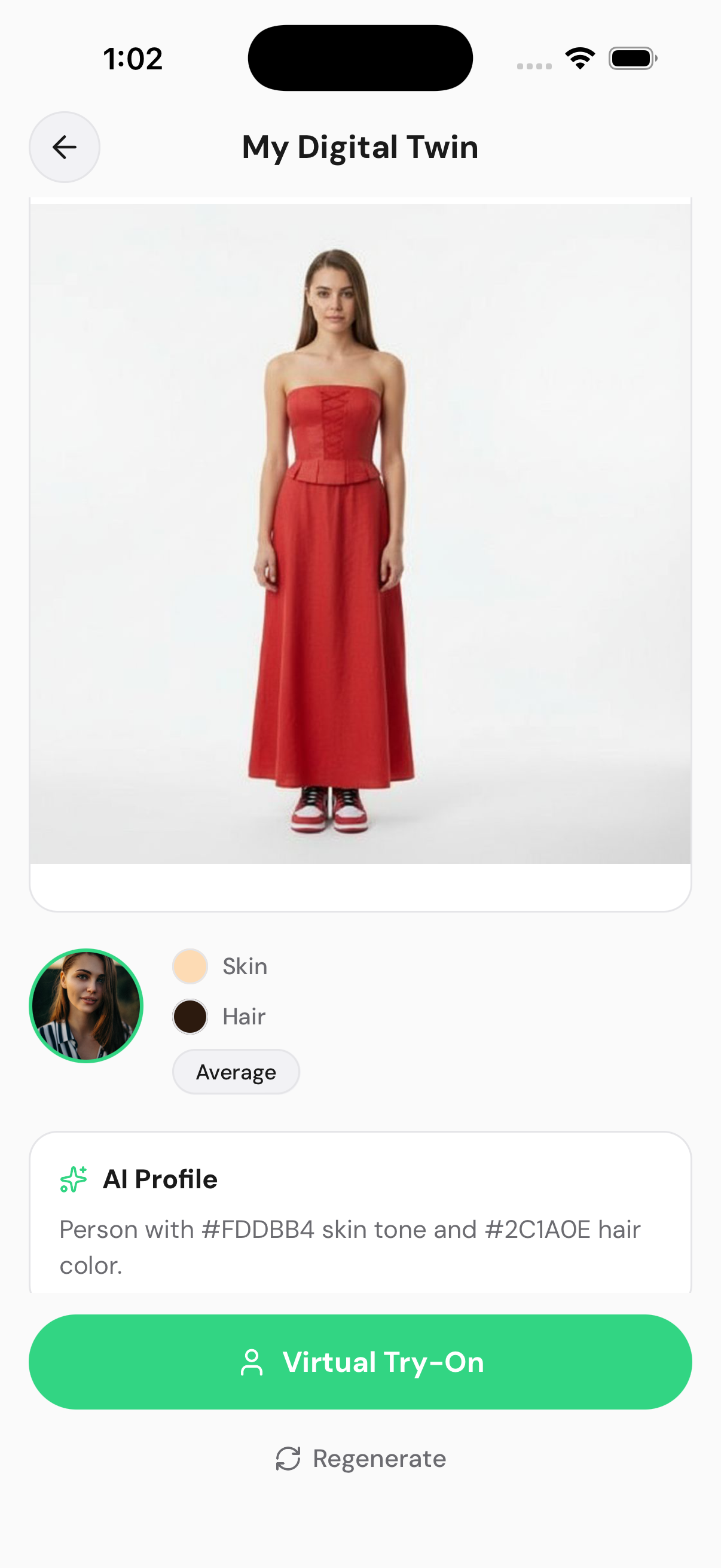Start the Virtual Try-On
Screen dimensions: 721x1568
click(x=360, y=1362)
